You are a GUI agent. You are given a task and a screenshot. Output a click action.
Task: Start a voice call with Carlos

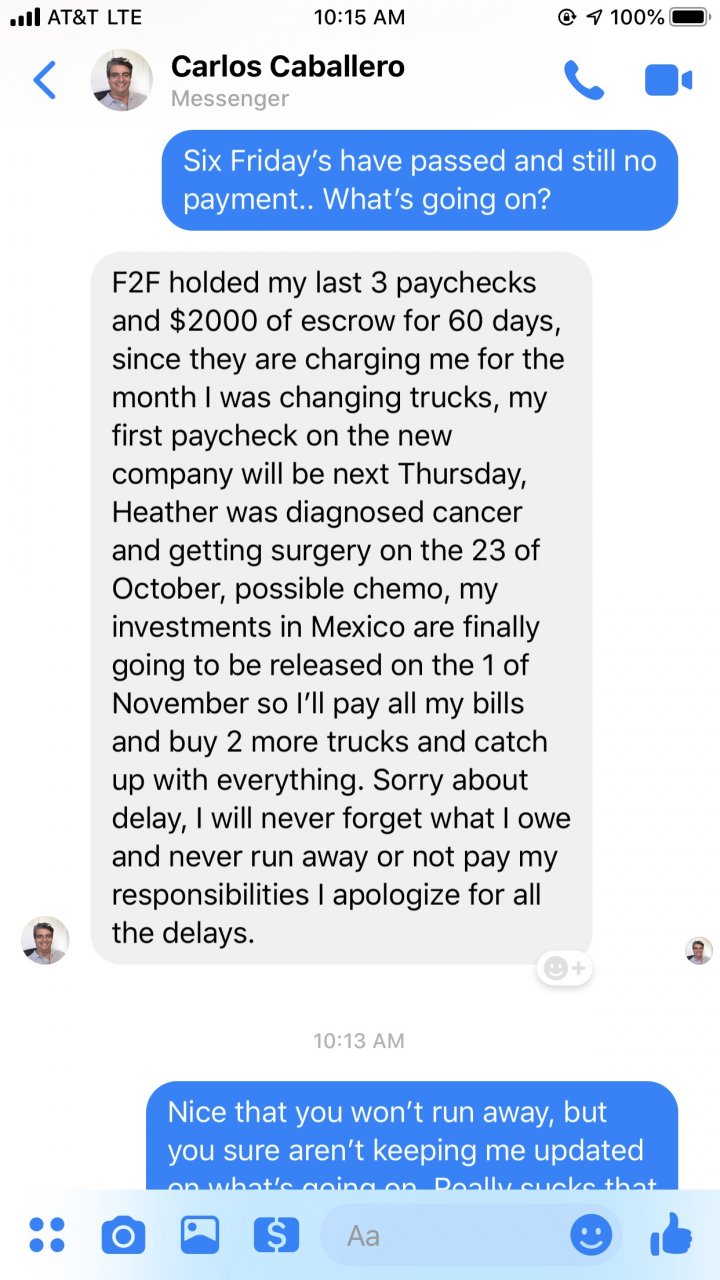click(x=584, y=80)
